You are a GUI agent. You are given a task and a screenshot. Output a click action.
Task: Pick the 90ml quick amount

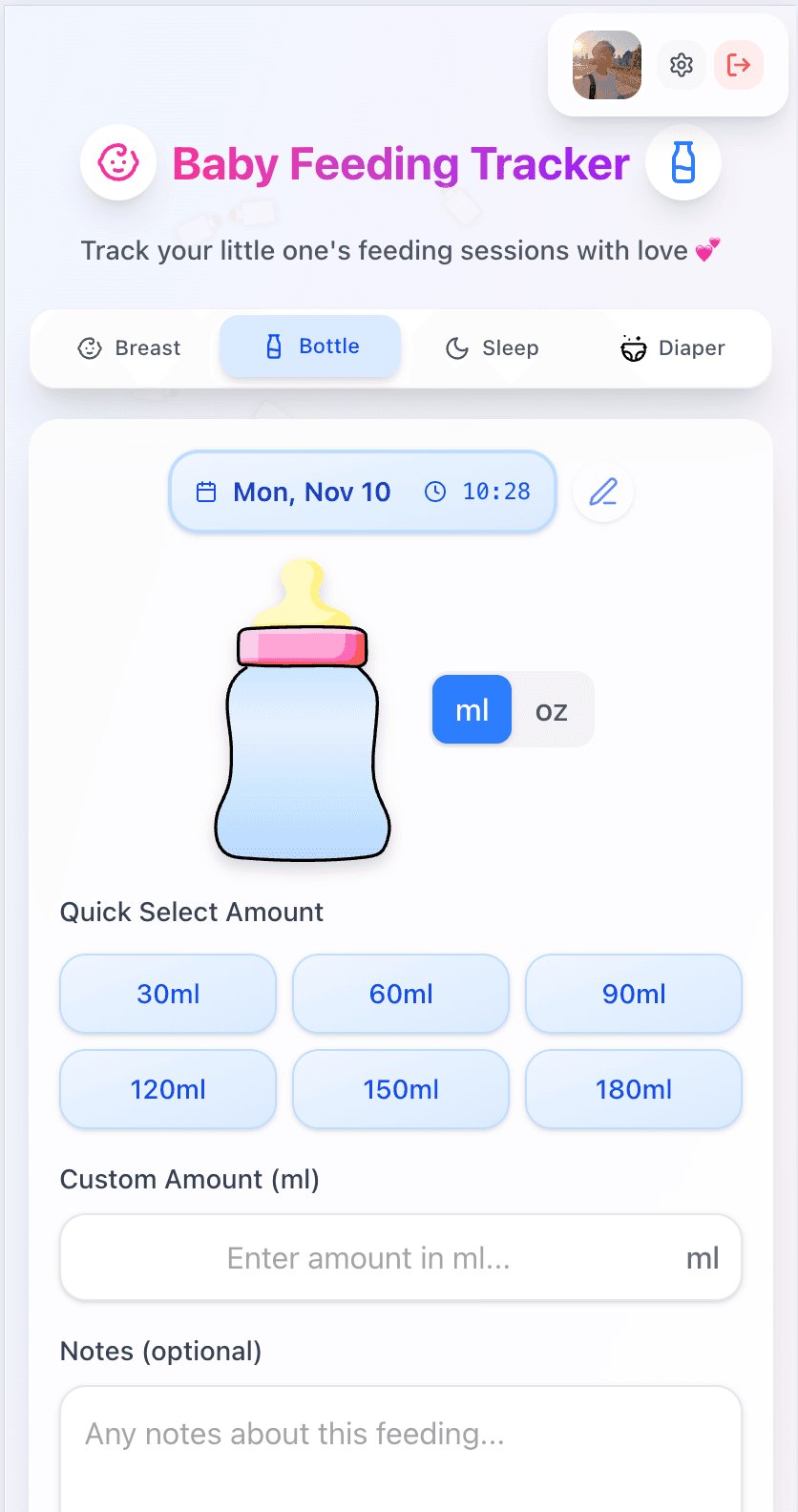634,994
